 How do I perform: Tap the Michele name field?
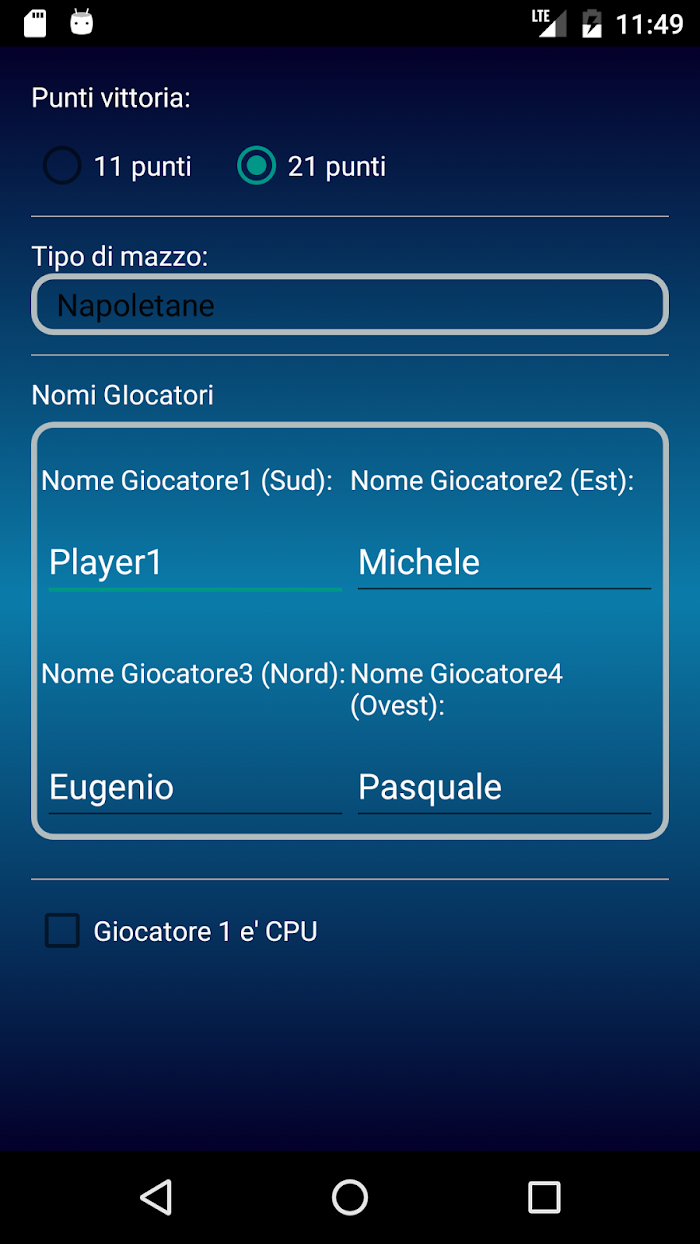click(x=504, y=562)
